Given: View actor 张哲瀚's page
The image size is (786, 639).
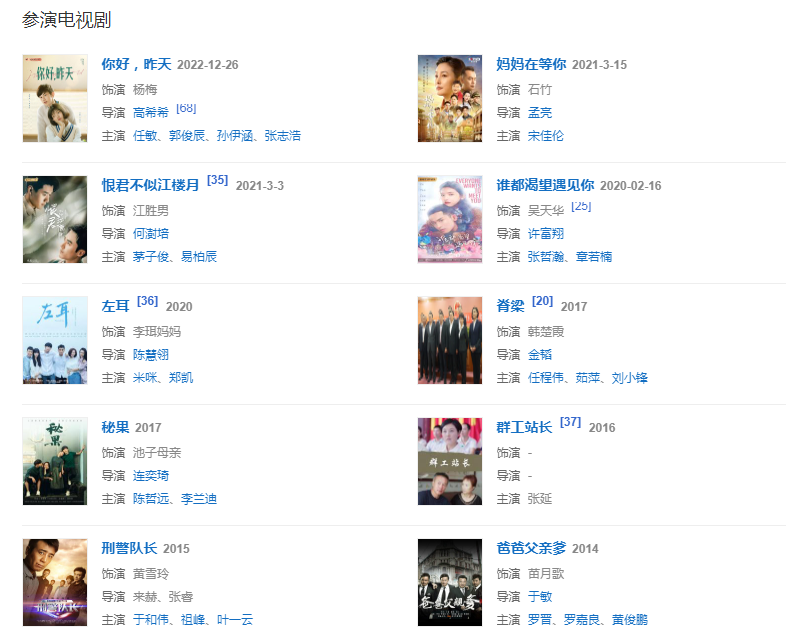Looking at the screenshot, I should 546,257.
